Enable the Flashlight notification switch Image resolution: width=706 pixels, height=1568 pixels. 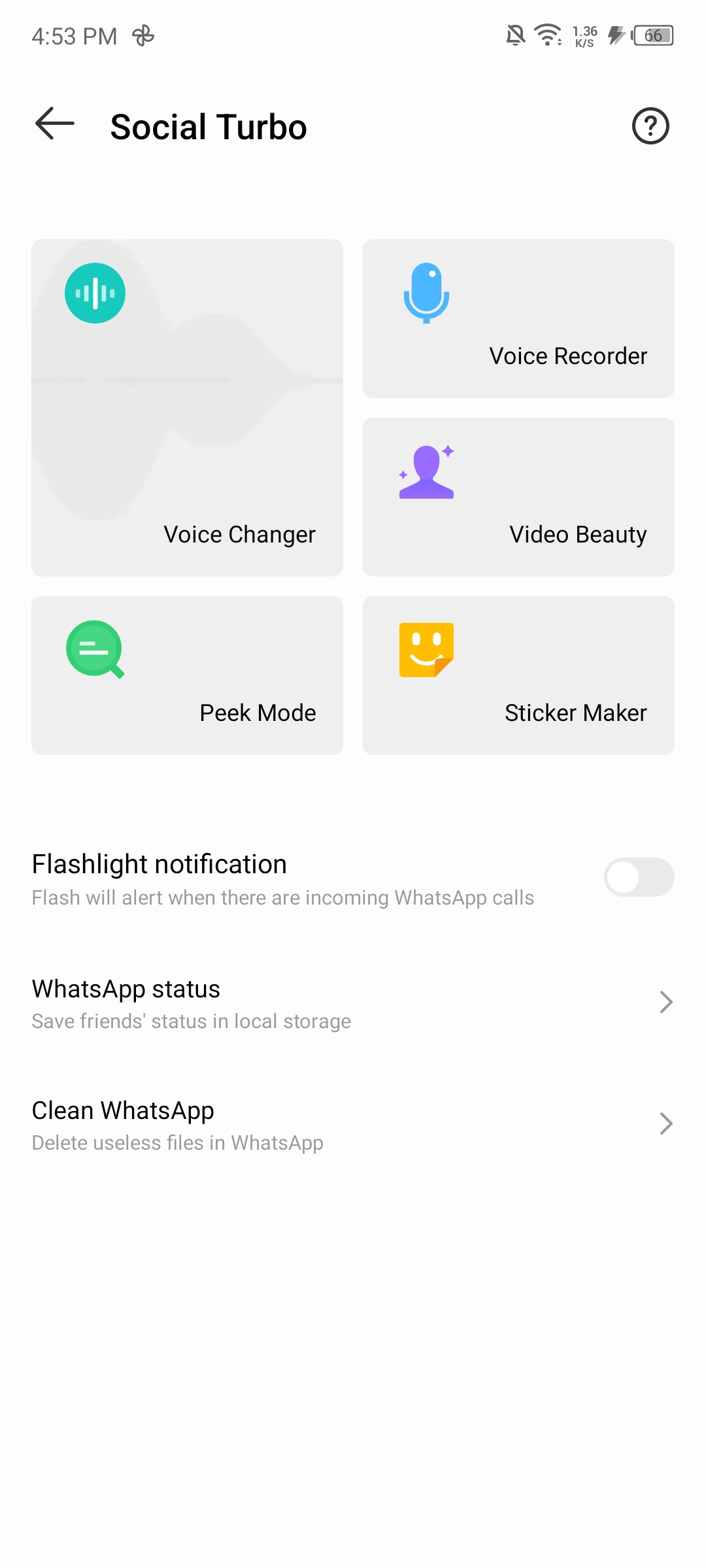(x=639, y=877)
